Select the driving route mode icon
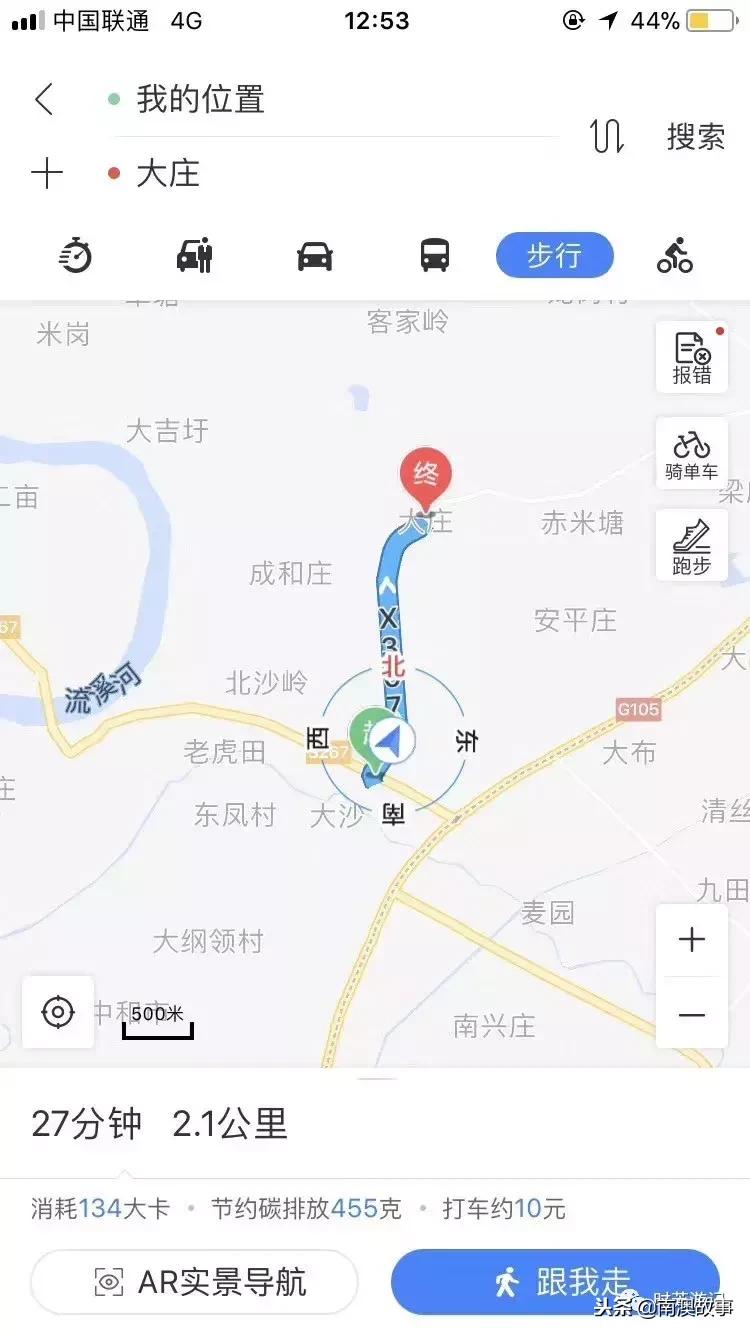750x1334 pixels. (x=314, y=255)
